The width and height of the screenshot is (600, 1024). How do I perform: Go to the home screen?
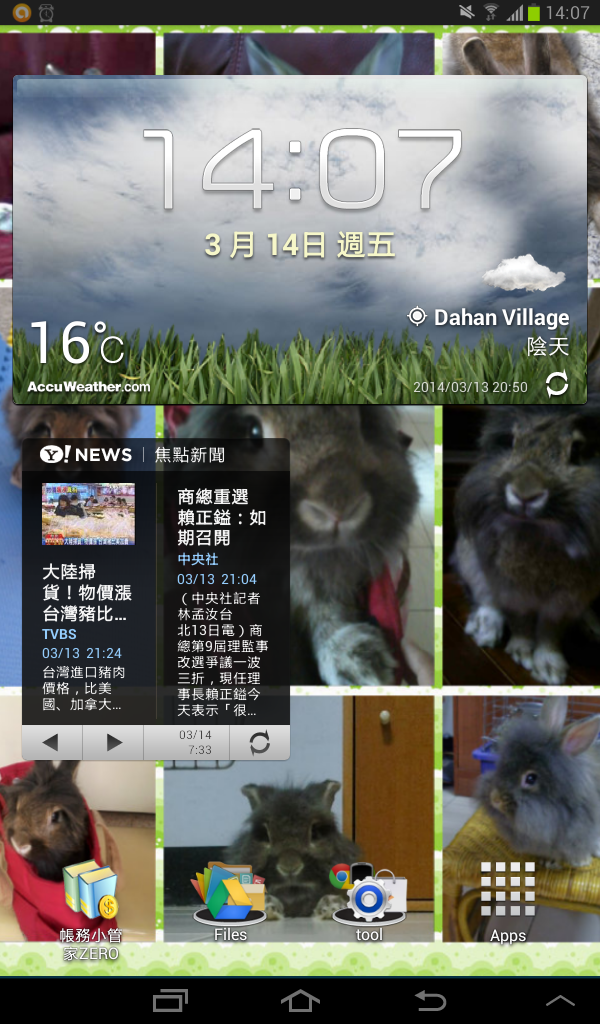pos(300,1000)
